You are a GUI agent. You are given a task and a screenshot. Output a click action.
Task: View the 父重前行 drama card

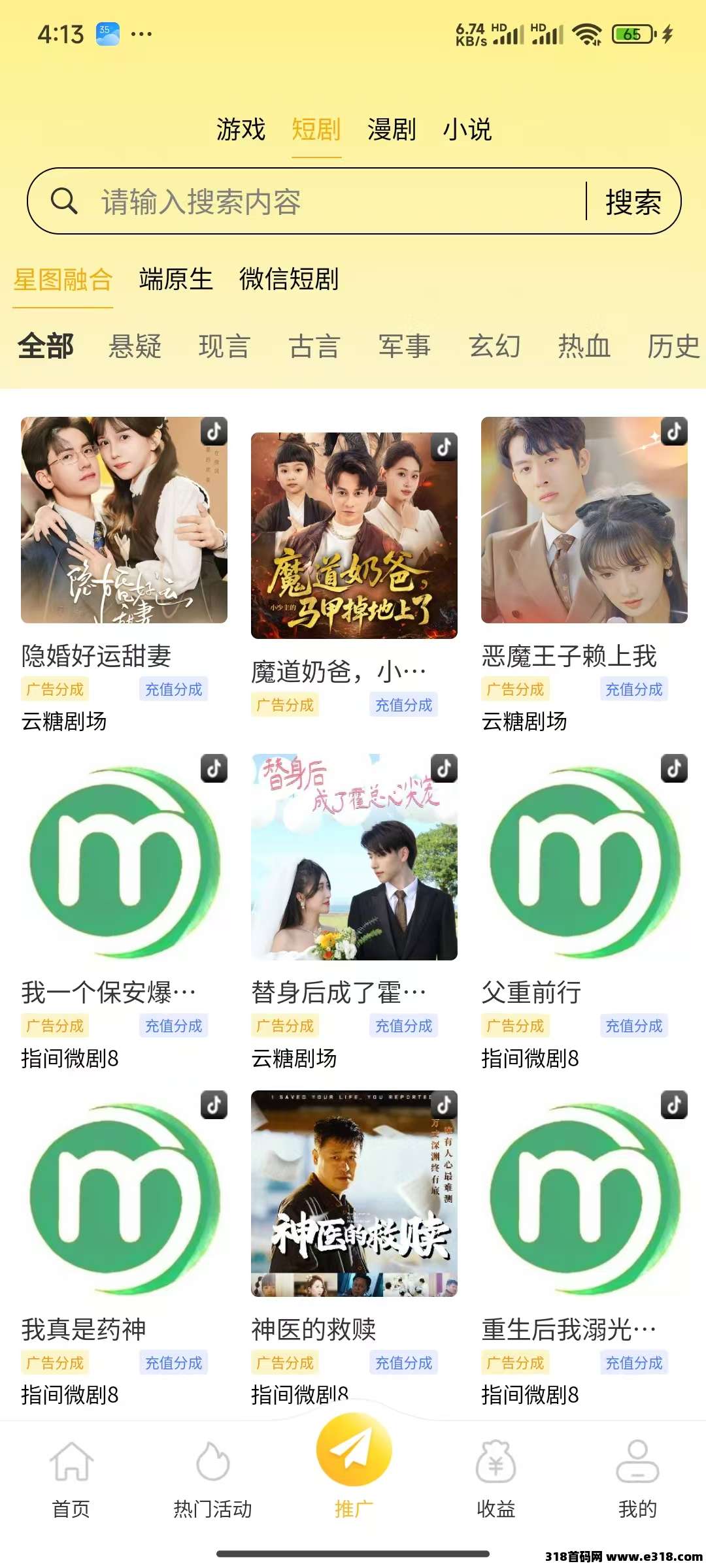pyautogui.click(x=584, y=857)
